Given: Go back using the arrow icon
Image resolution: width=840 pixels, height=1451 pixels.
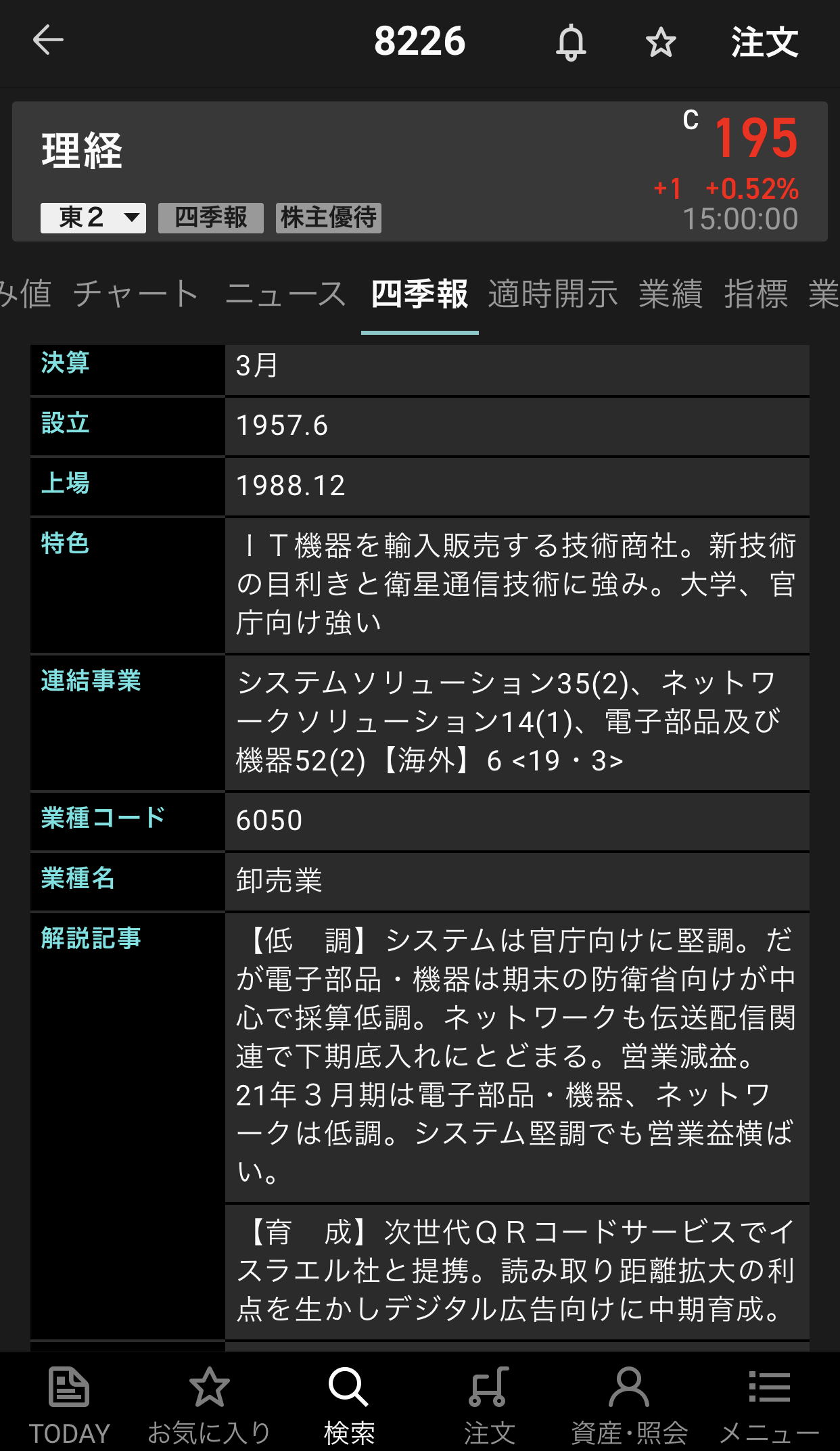Looking at the screenshot, I should (48, 41).
